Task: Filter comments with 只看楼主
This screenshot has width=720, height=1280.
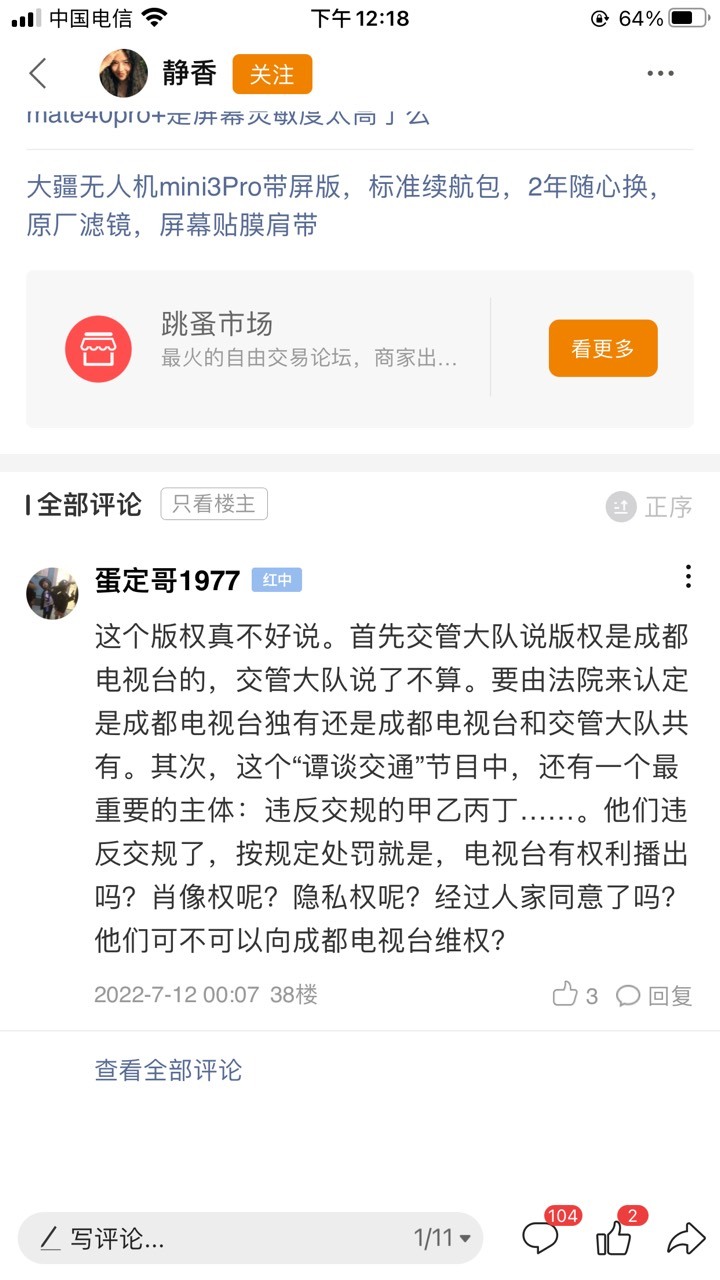Action: (214, 504)
